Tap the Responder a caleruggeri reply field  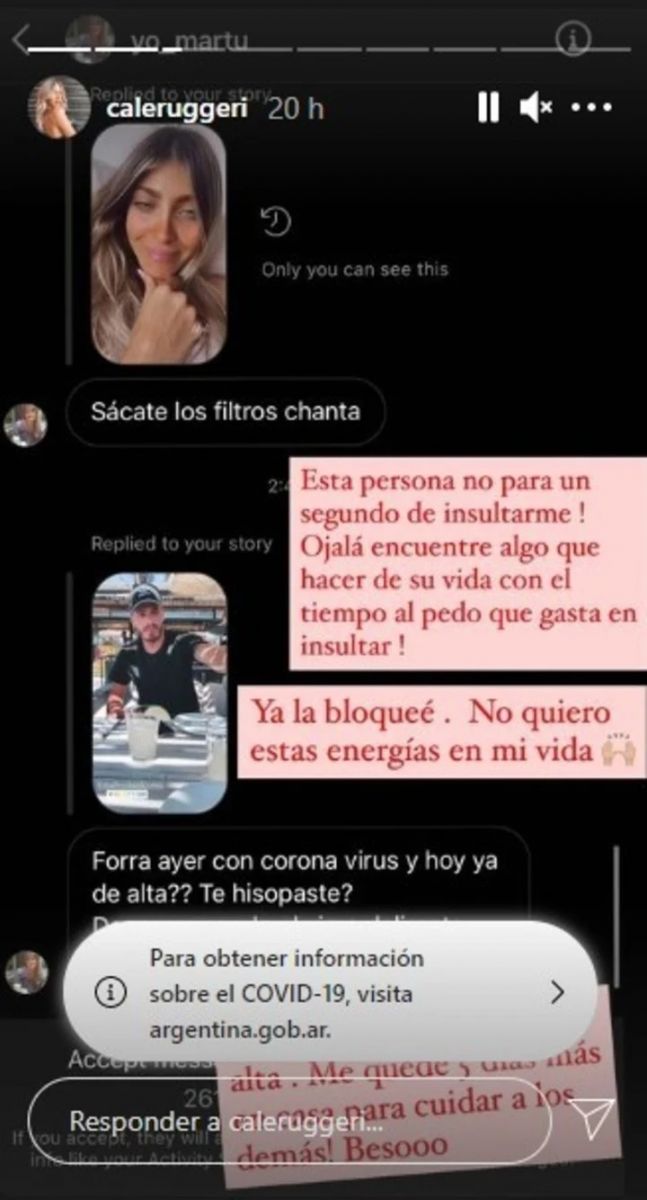290,1121
